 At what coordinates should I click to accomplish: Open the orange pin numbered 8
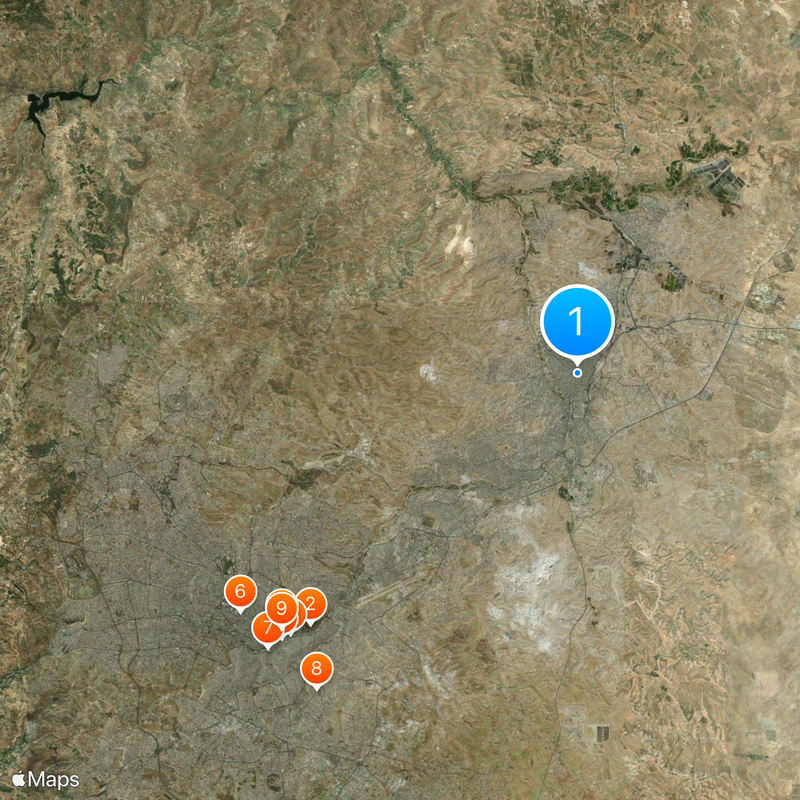click(x=317, y=668)
